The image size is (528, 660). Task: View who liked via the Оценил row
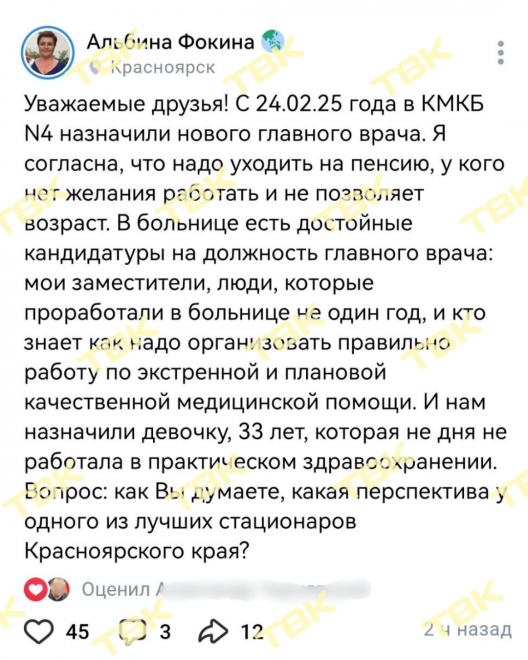(196, 589)
